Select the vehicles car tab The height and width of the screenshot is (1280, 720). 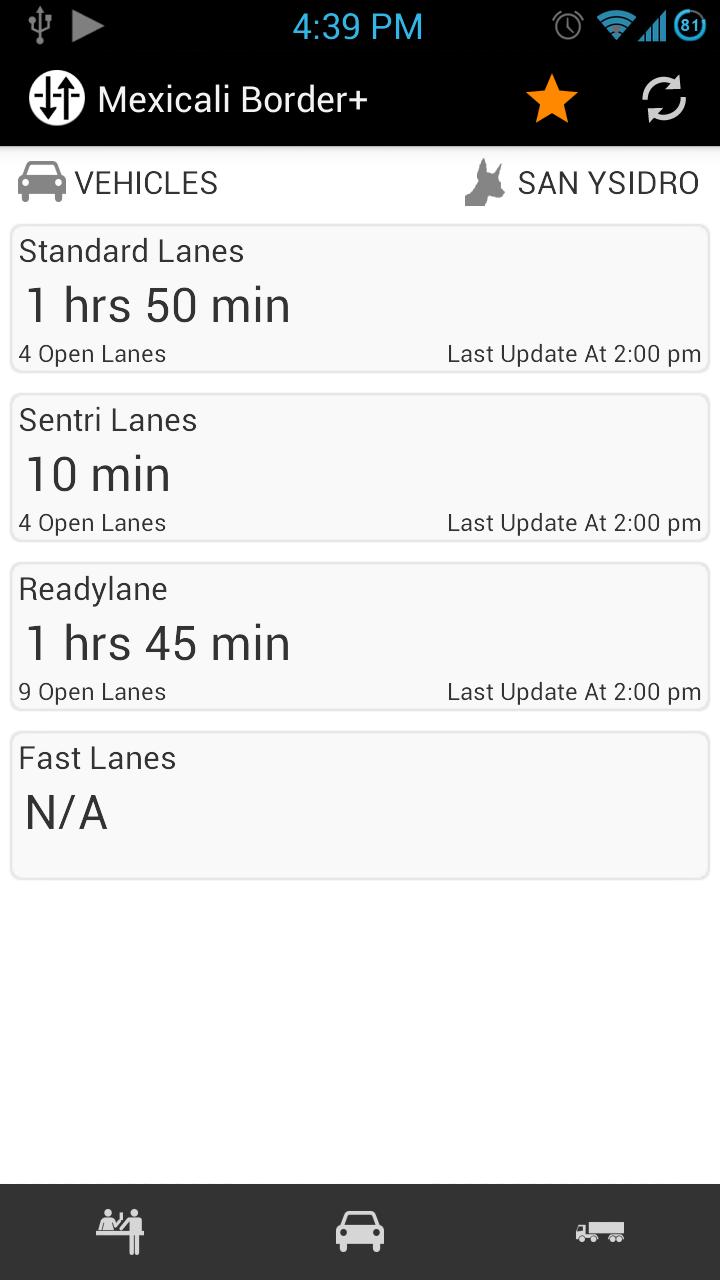(360, 1231)
